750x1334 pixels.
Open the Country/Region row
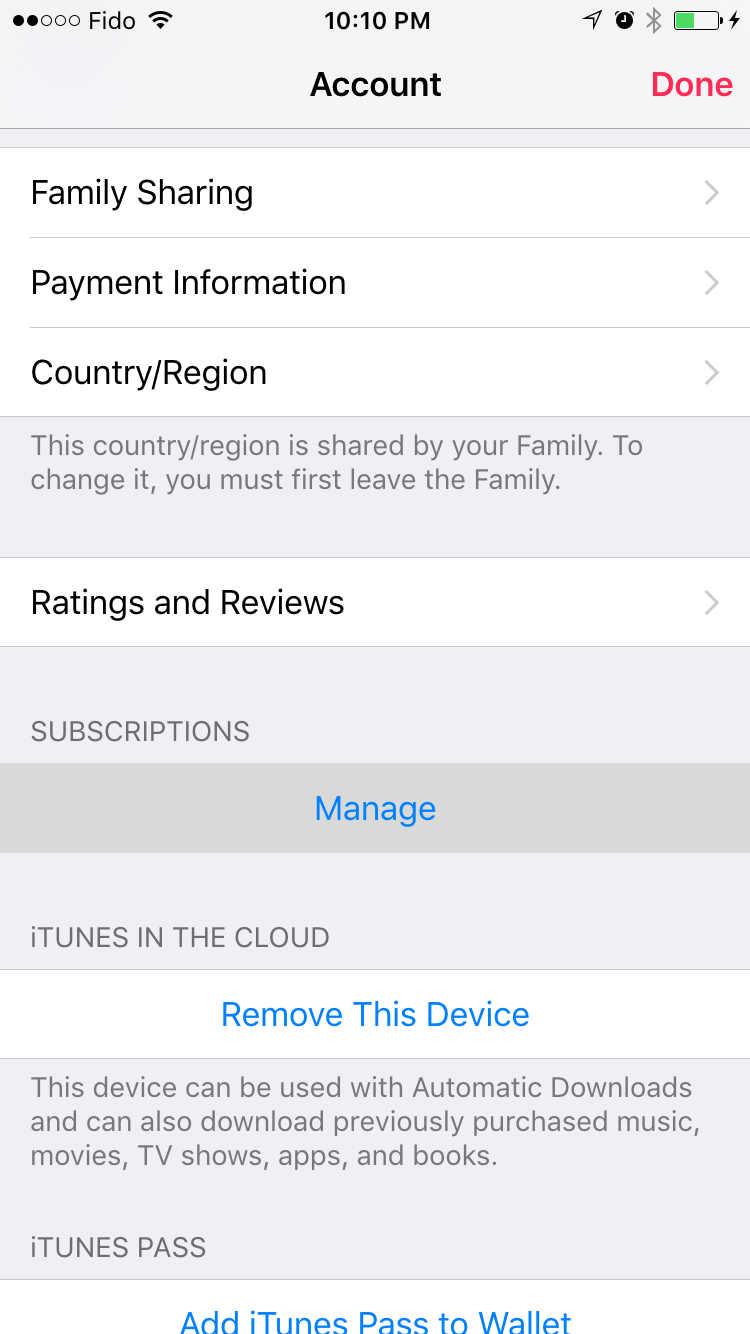coord(375,373)
